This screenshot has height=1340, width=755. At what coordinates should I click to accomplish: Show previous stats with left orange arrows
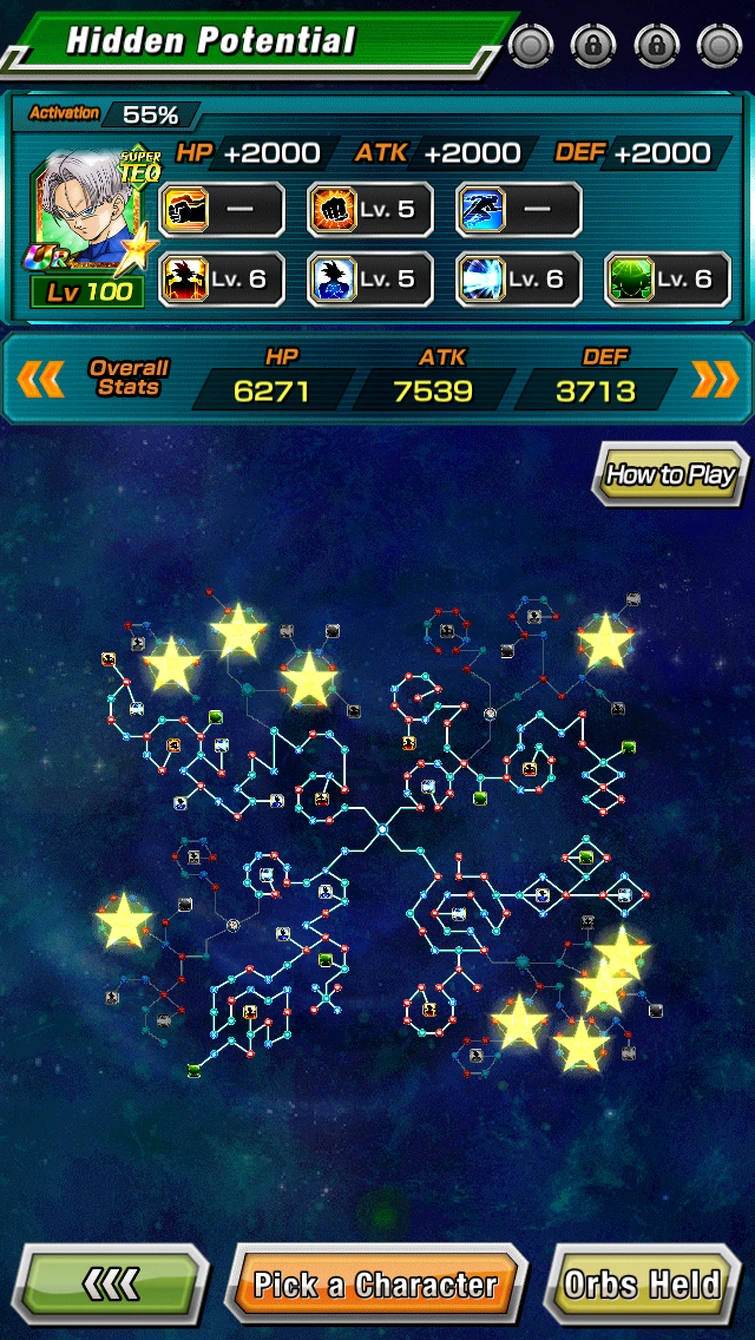pyautogui.click(x=41, y=379)
